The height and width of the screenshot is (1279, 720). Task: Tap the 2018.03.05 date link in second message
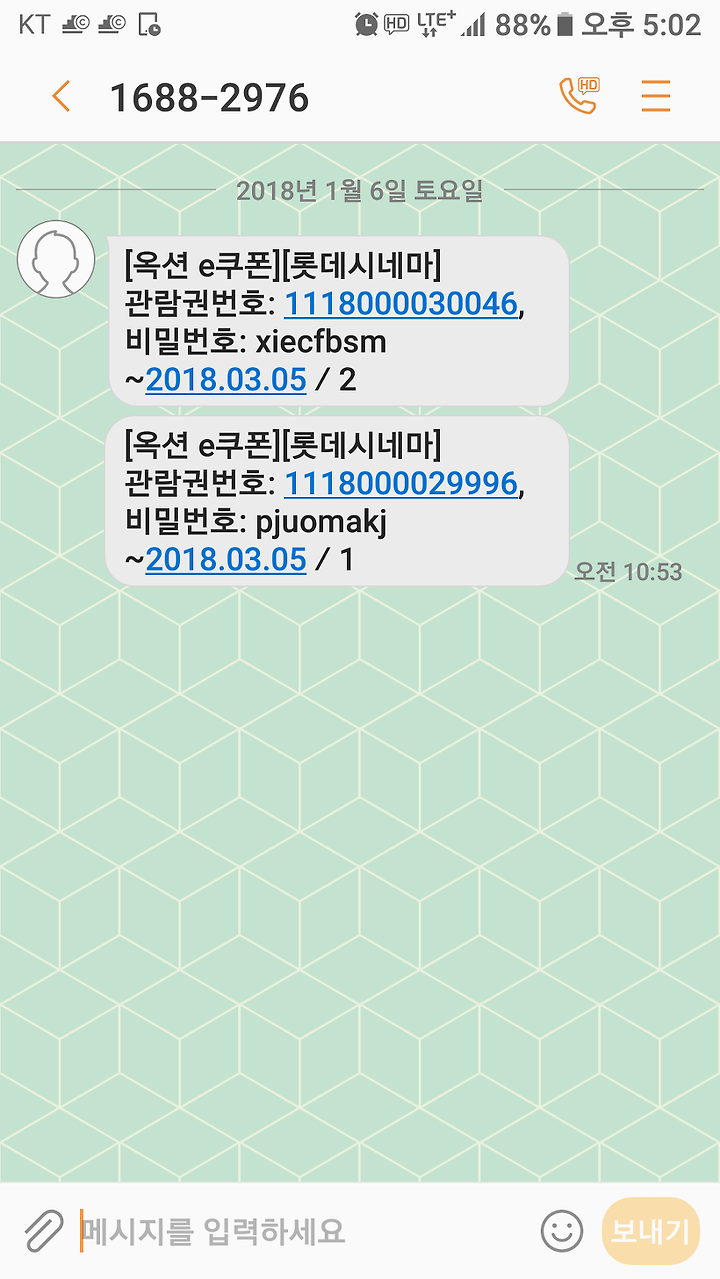pos(226,559)
